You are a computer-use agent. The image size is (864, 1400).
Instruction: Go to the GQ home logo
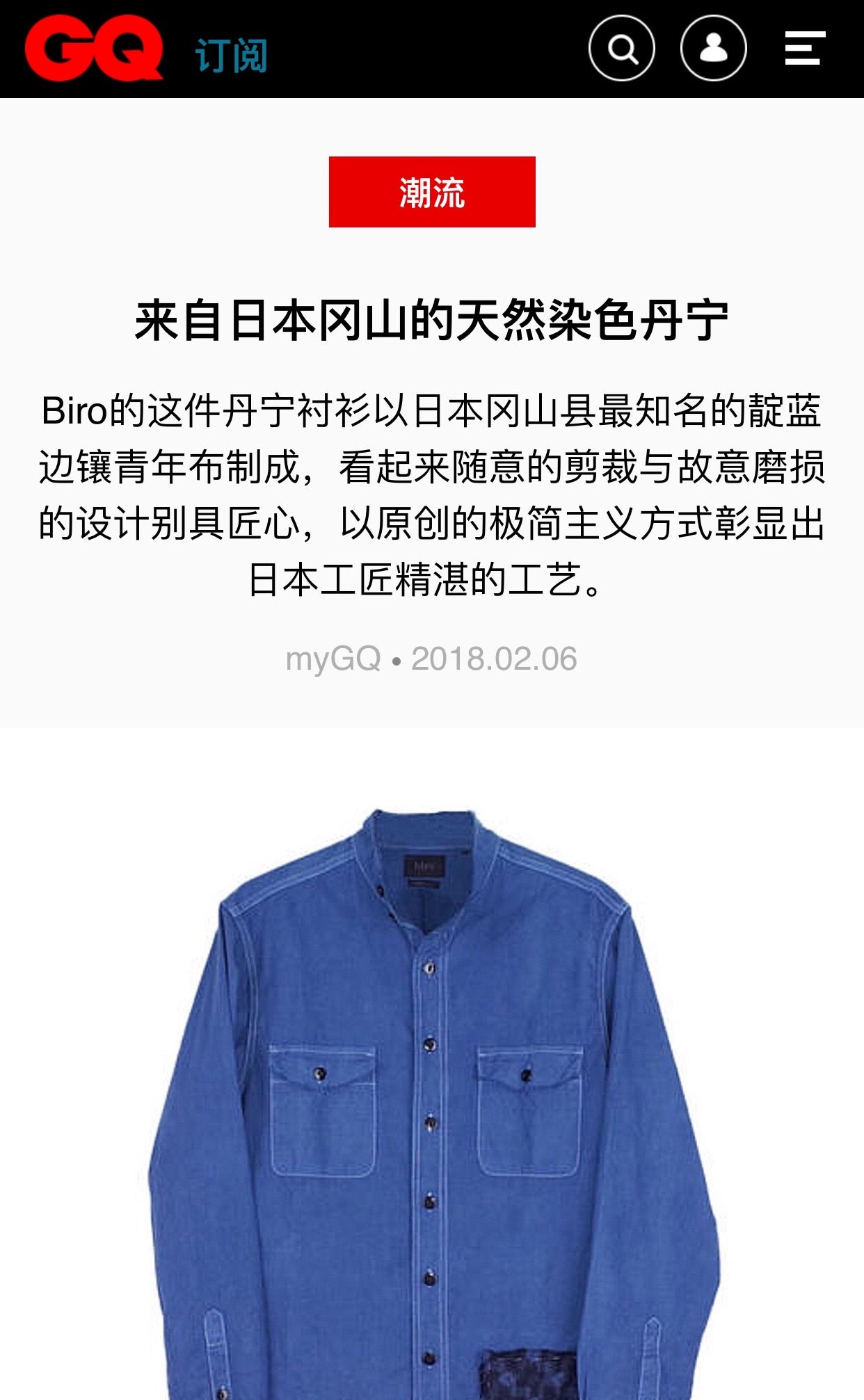point(93,49)
